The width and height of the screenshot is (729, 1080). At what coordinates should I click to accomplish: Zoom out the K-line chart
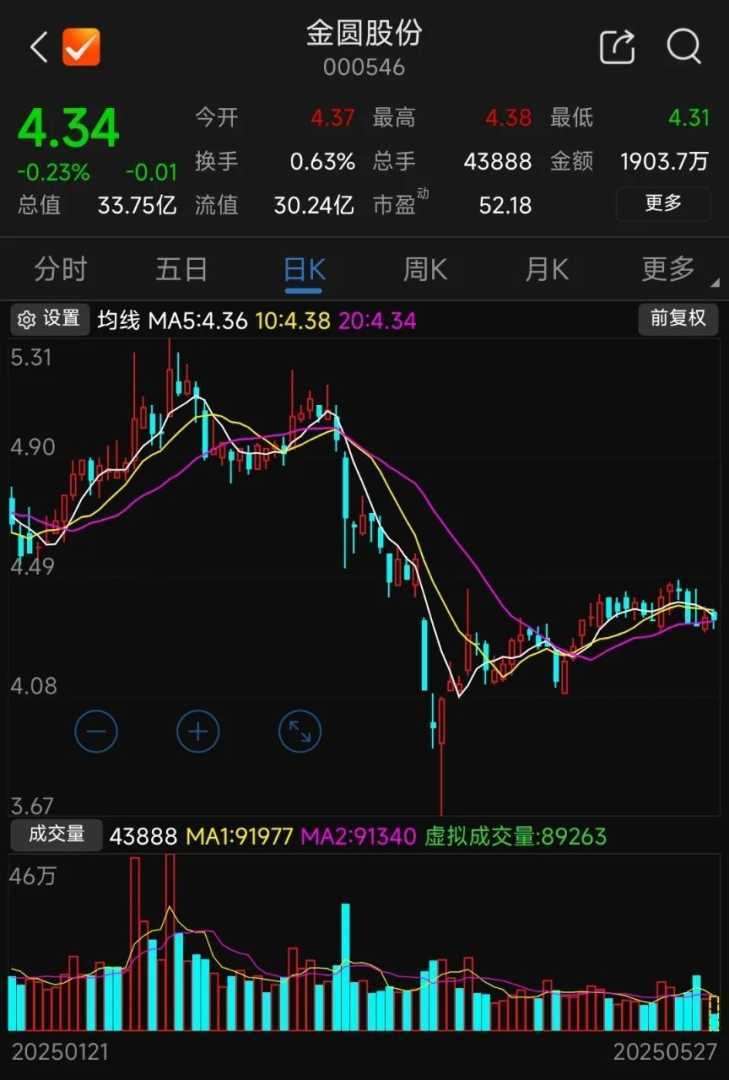tap(96, 732)
